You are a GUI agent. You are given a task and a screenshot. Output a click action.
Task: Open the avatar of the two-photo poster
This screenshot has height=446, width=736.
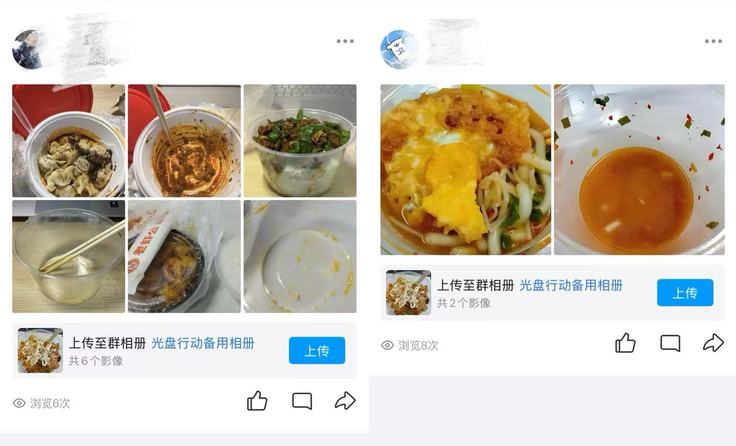(399, 49)
